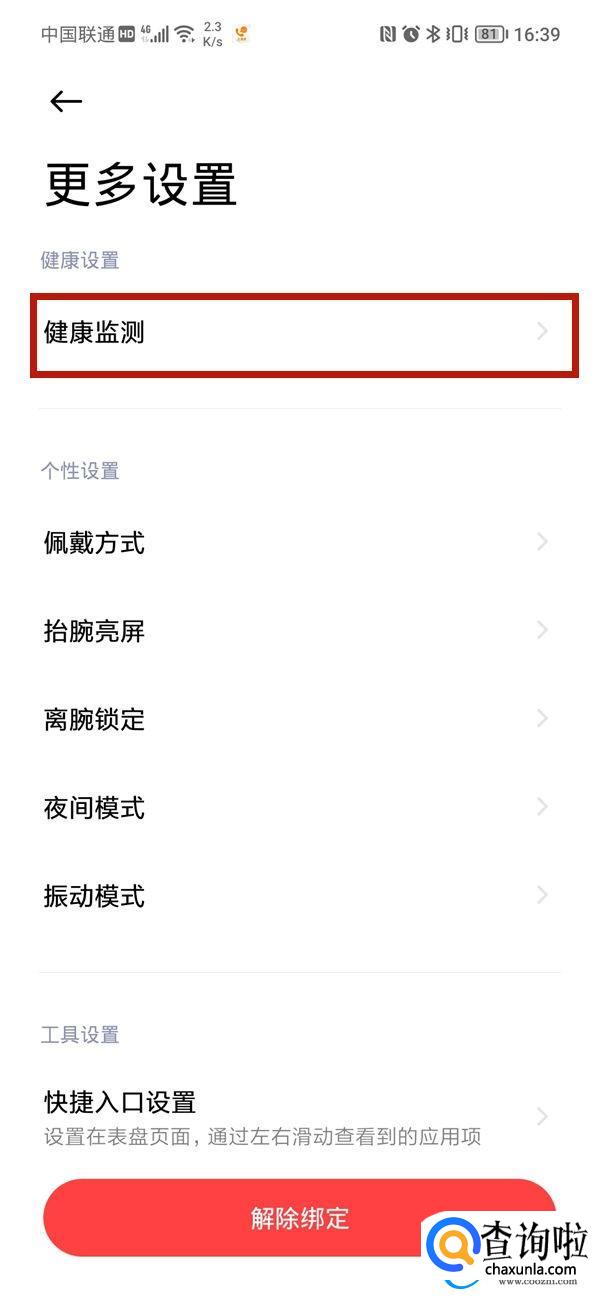The image size is (600, 1300).
Task: Open 抬腕亮屏 setting
Action: 300,631
